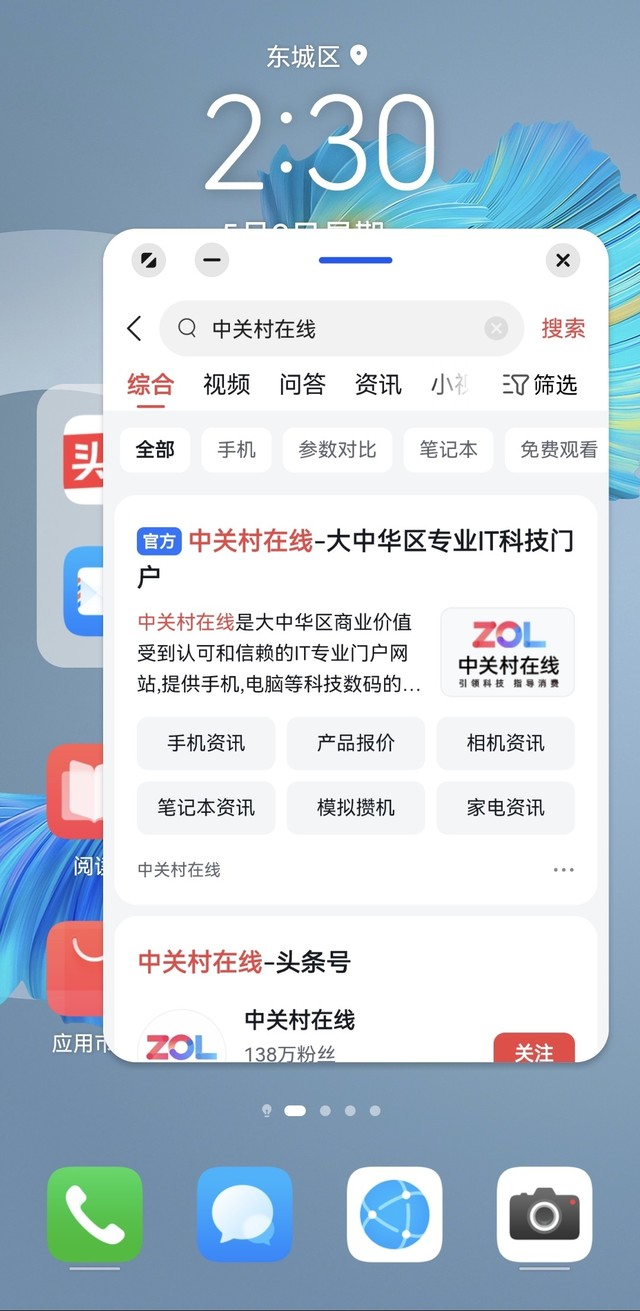The image size is (640, 1311).
Task: Open the Phone app in dock
Action: [95, 1214]
